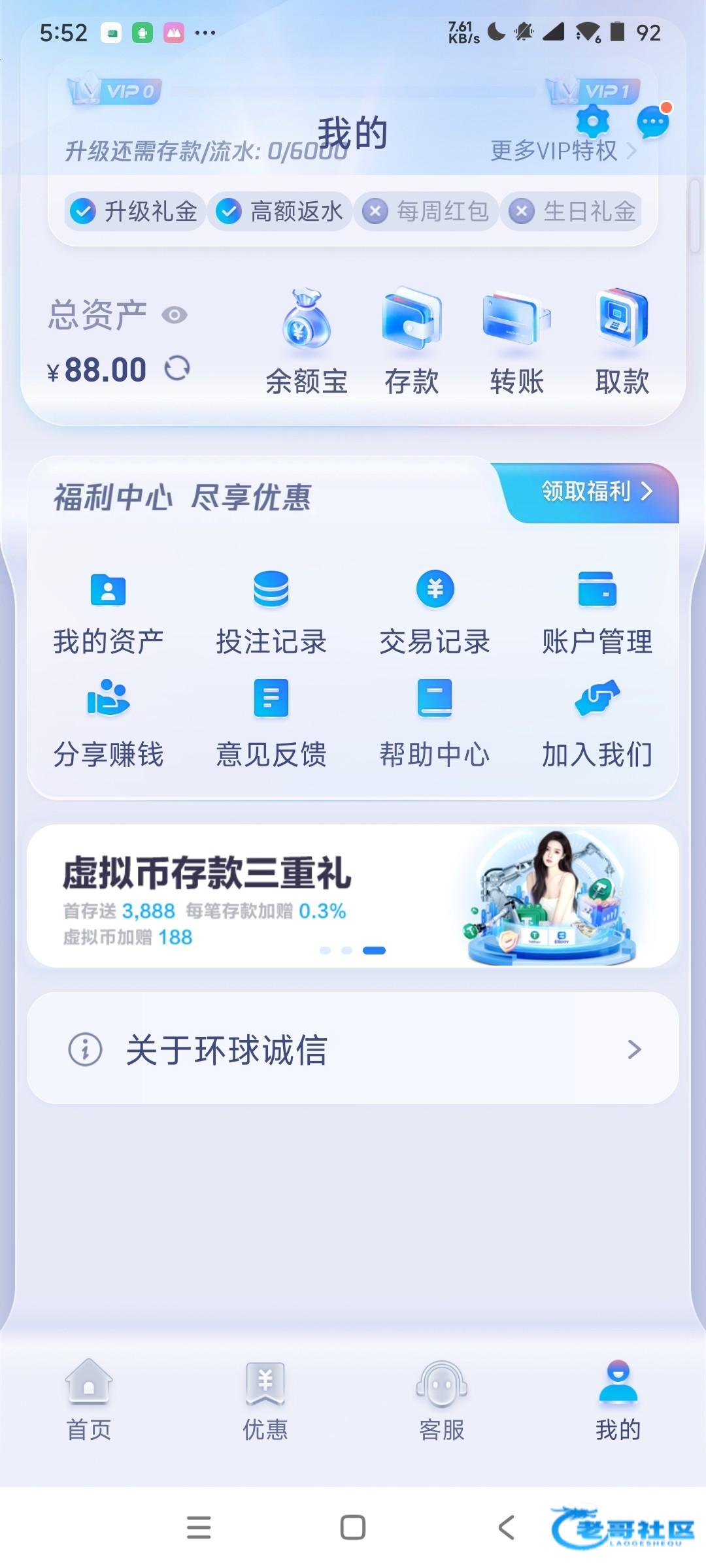View 更多VIP特权 details
The height and width of the screenshot is (1568, 706).
563,151
